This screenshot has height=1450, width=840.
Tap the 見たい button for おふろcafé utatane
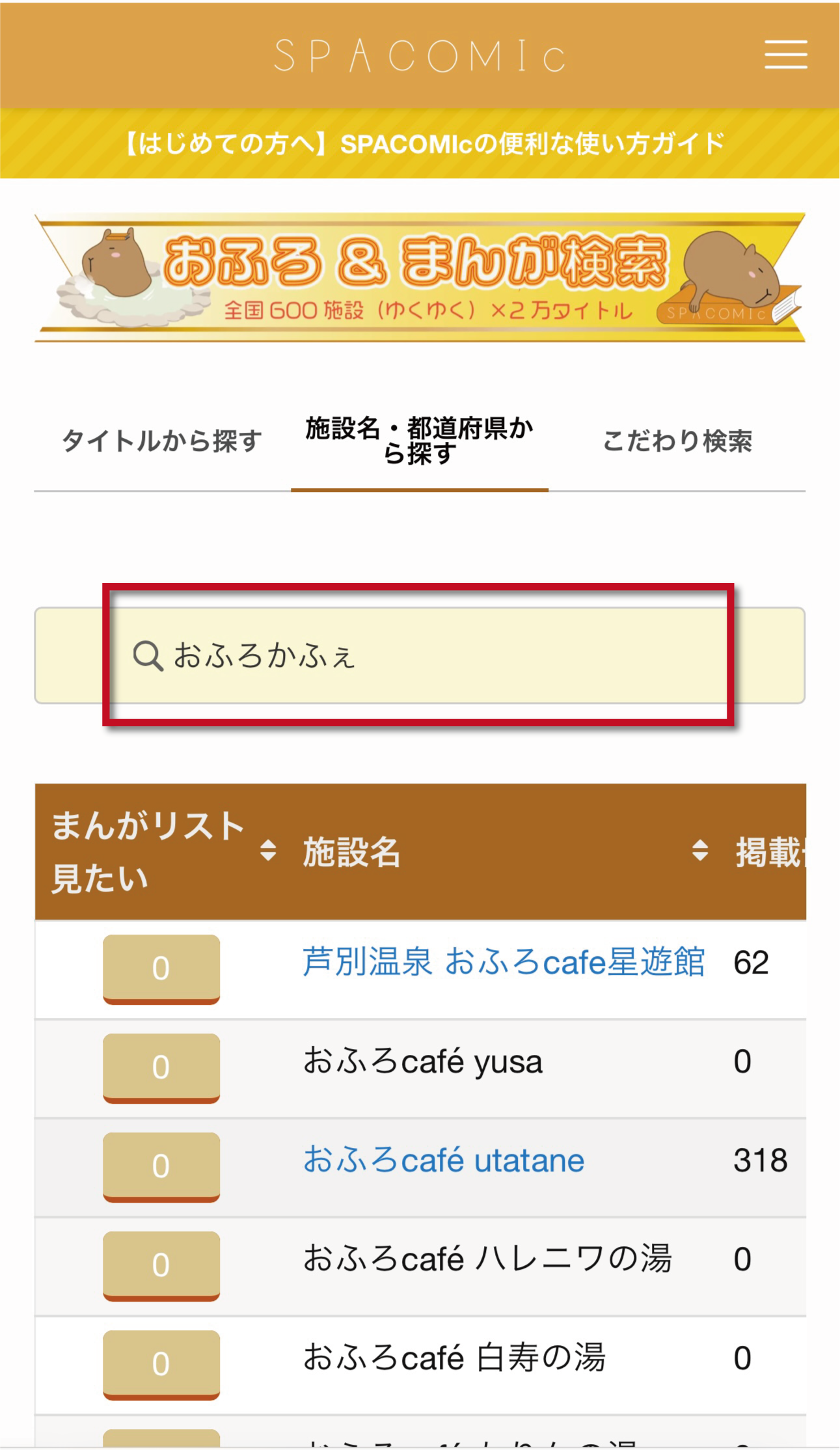point(161,1167)
